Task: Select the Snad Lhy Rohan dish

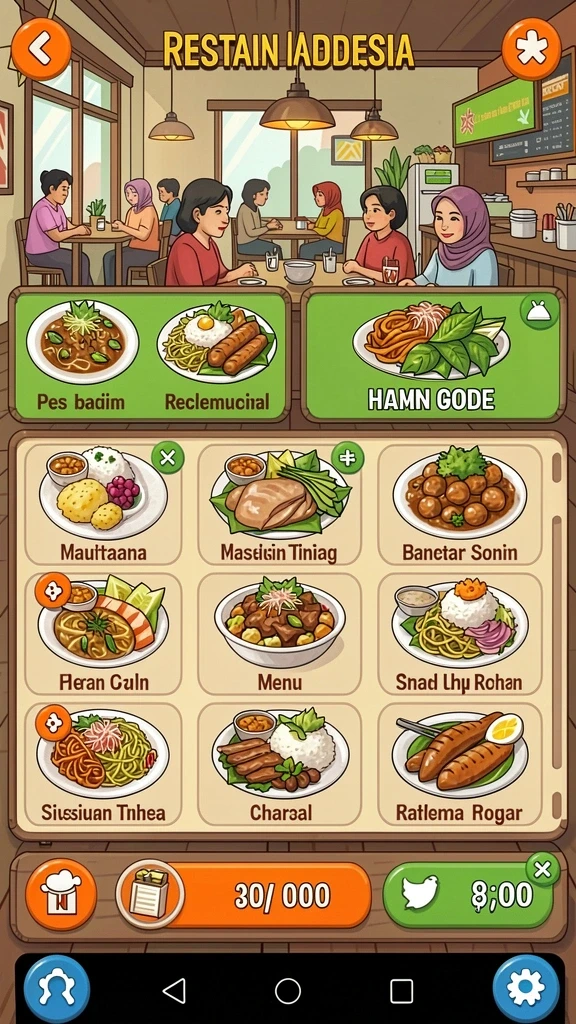Action: (x=460, y=633)
